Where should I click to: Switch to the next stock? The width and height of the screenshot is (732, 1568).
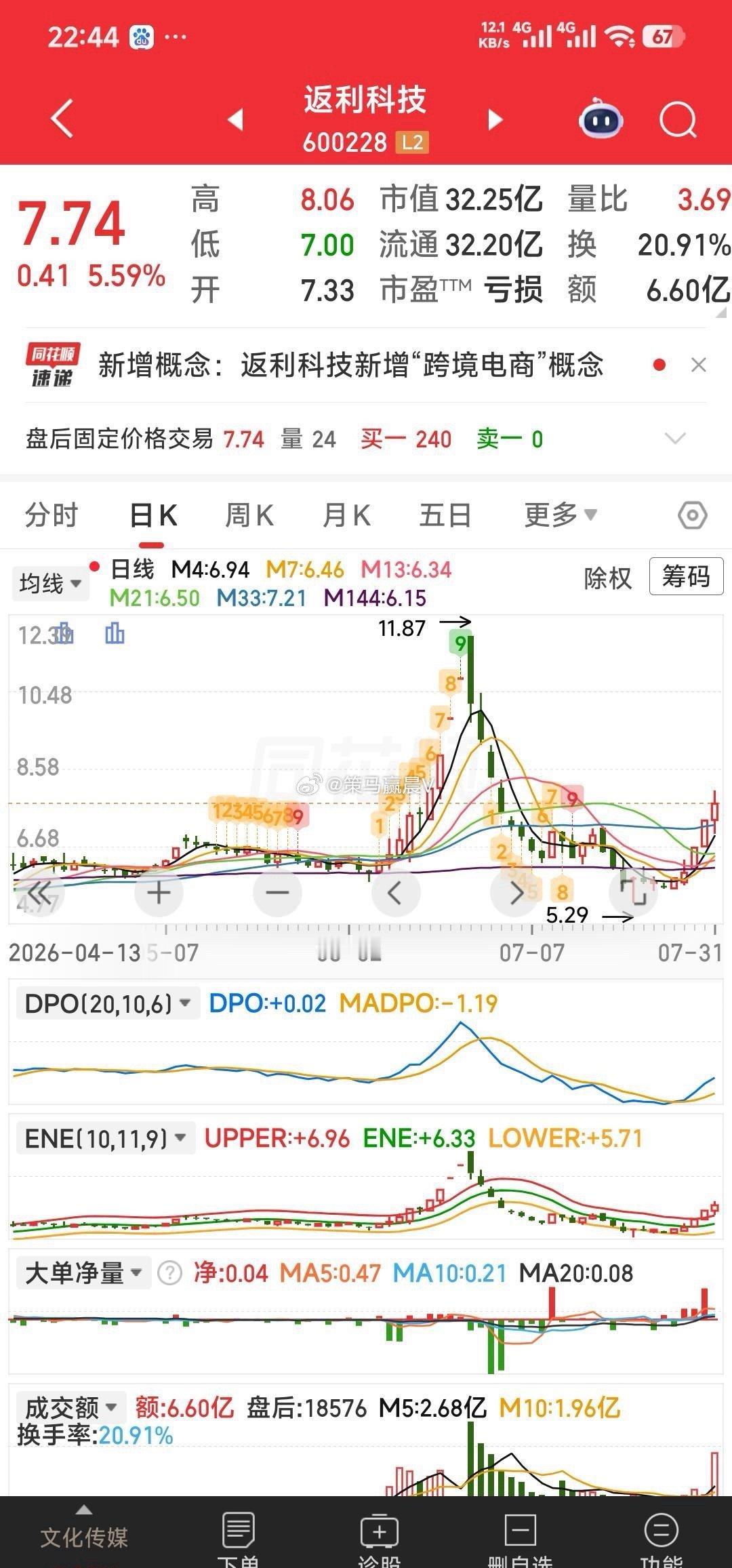click(x=495, y=119)
